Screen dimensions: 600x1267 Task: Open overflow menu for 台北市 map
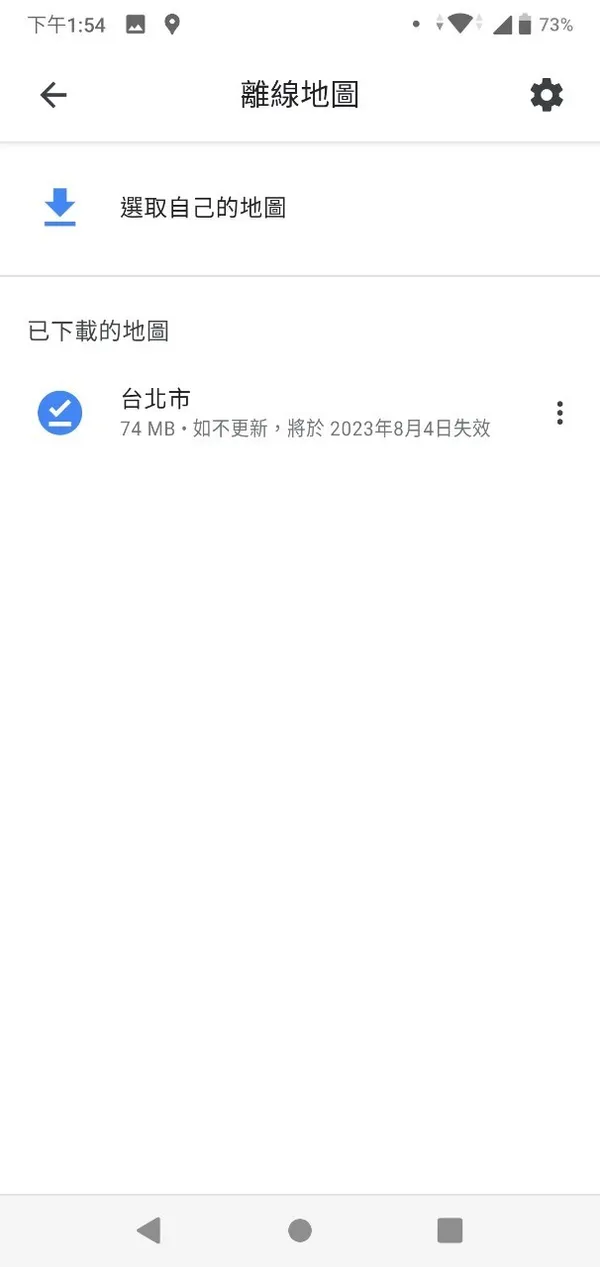pos(560,413)
